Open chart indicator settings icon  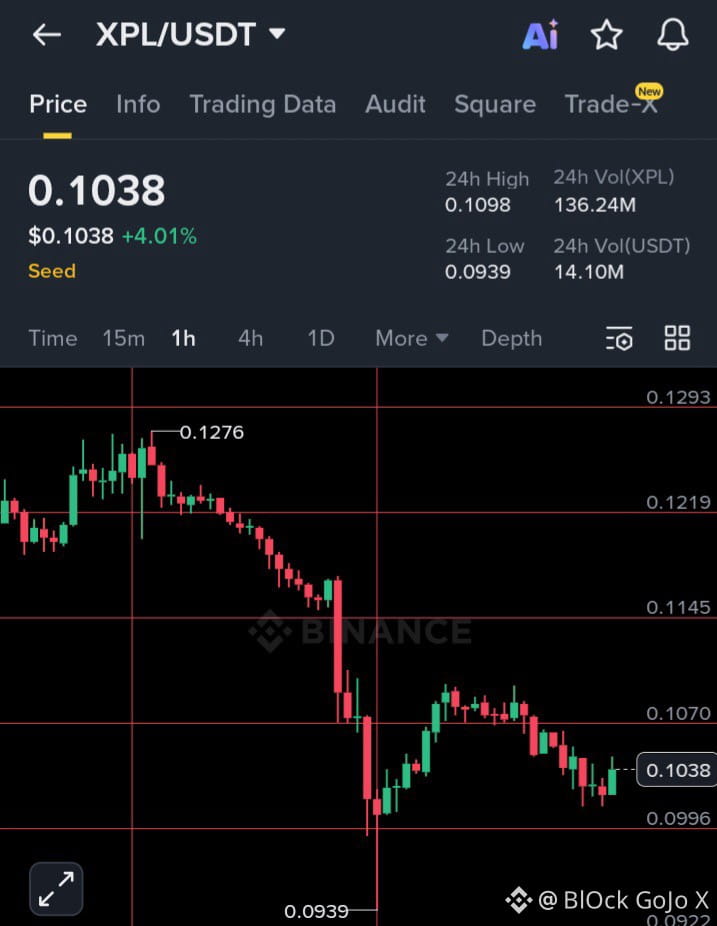619,339
